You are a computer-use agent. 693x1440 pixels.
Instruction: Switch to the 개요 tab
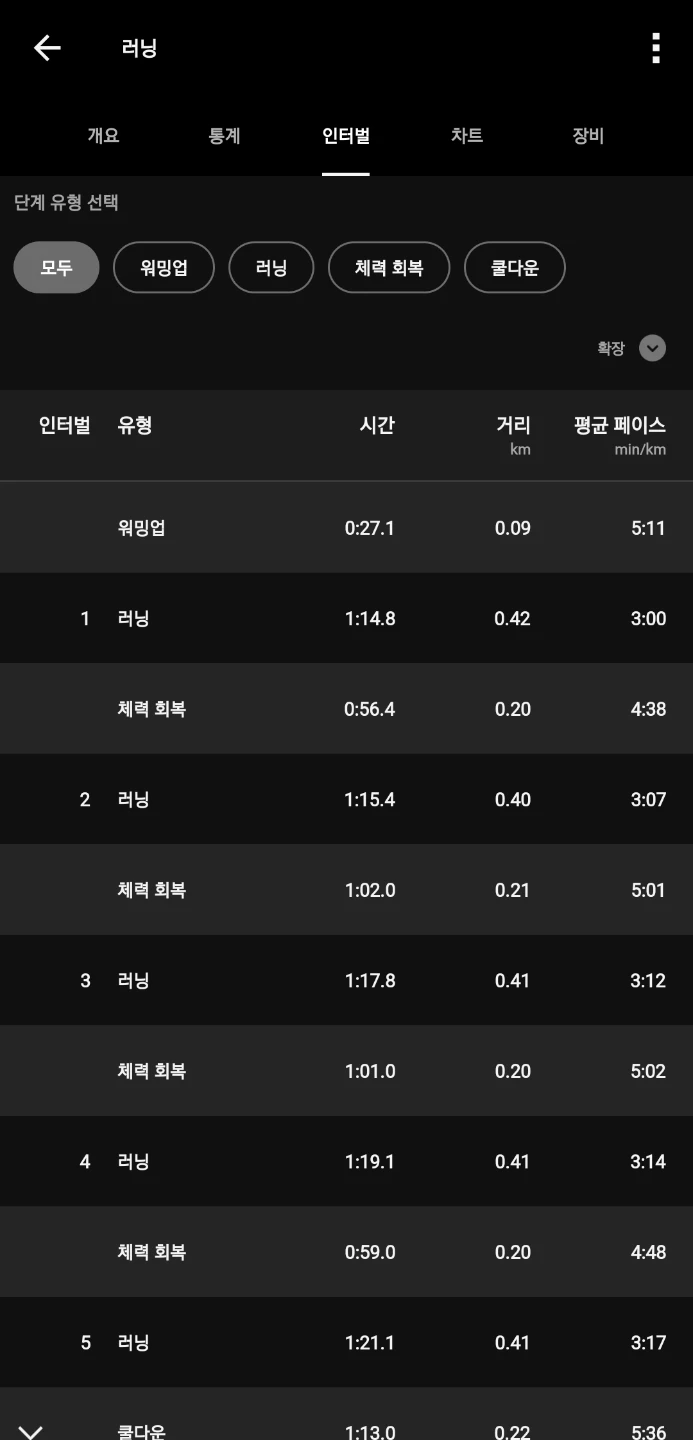(x=103, y=136)
